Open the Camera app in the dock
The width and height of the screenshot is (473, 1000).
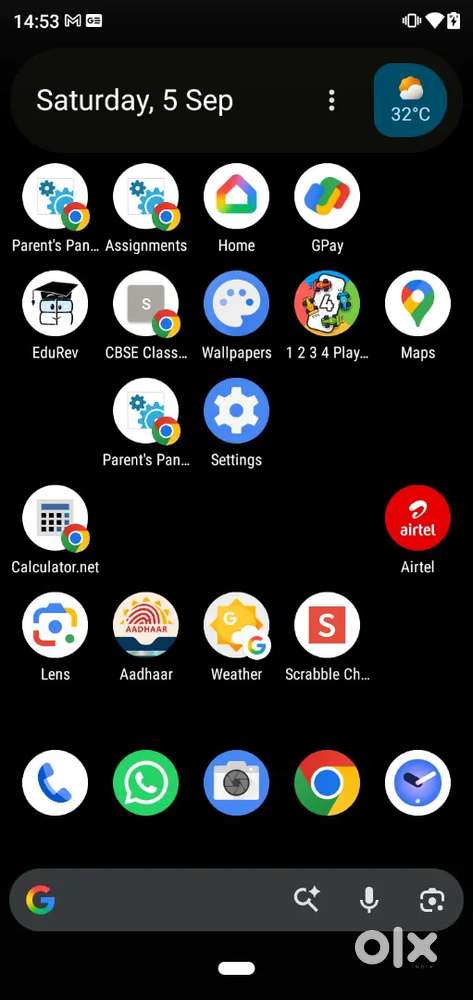coord(236,783)
